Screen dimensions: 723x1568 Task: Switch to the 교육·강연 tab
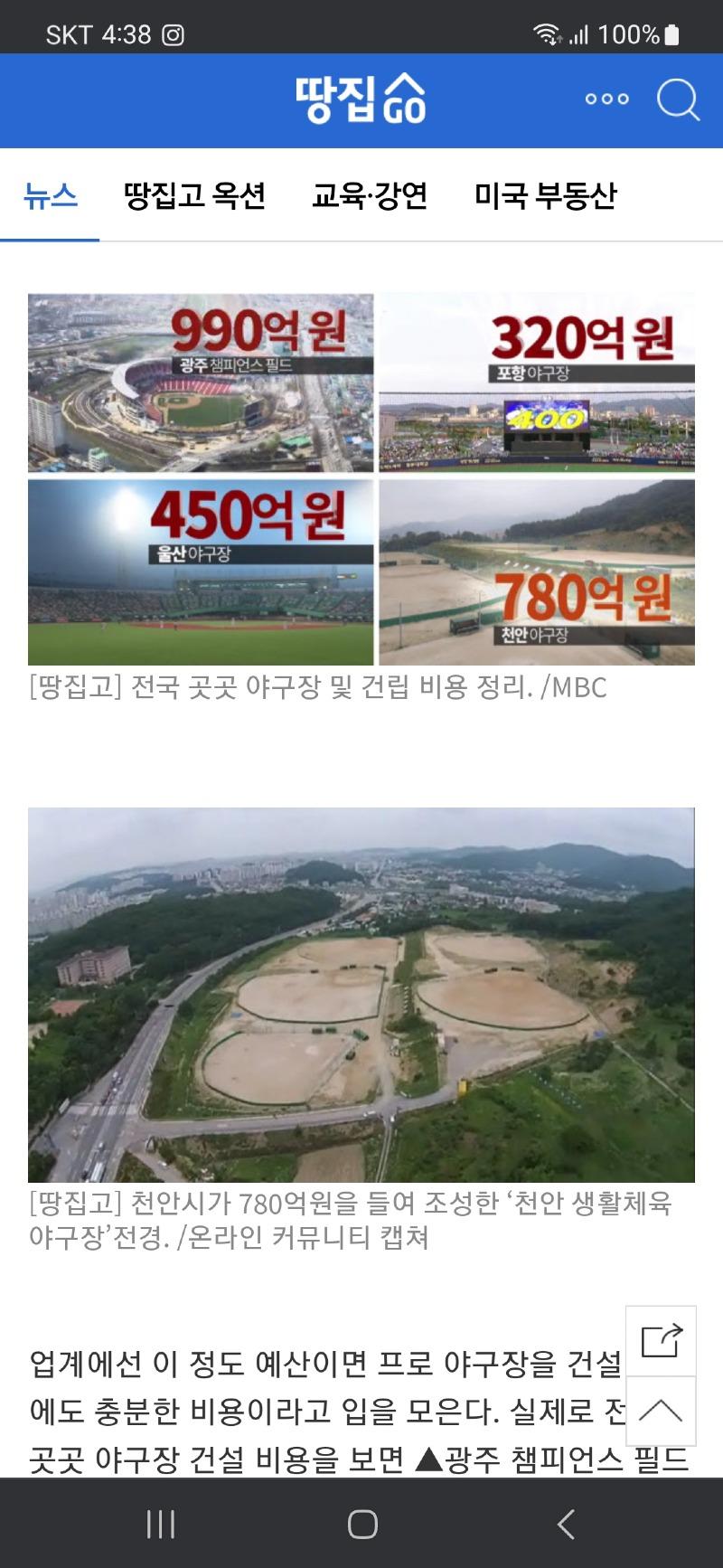[x=370, y=195]
